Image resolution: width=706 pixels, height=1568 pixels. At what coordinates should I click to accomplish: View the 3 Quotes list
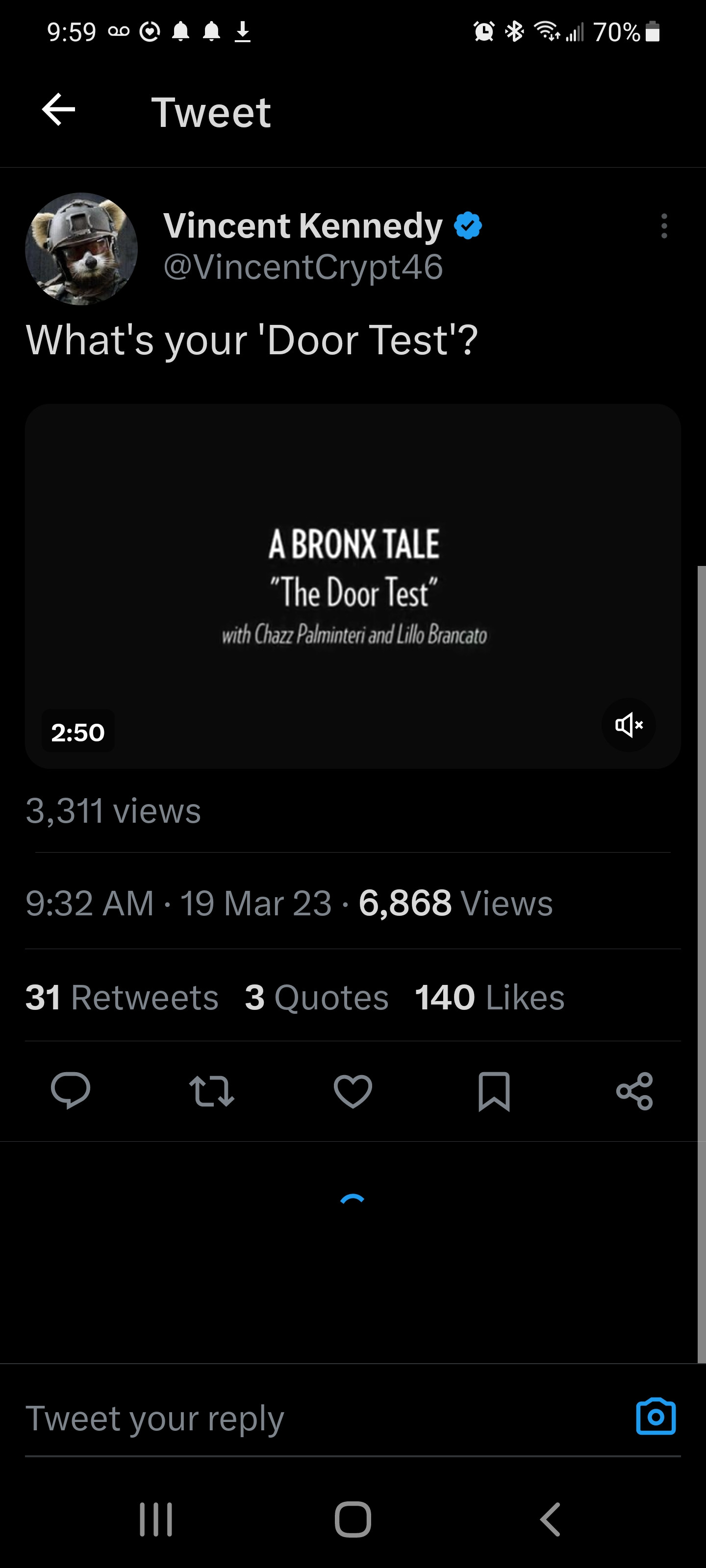pos(316,997)
